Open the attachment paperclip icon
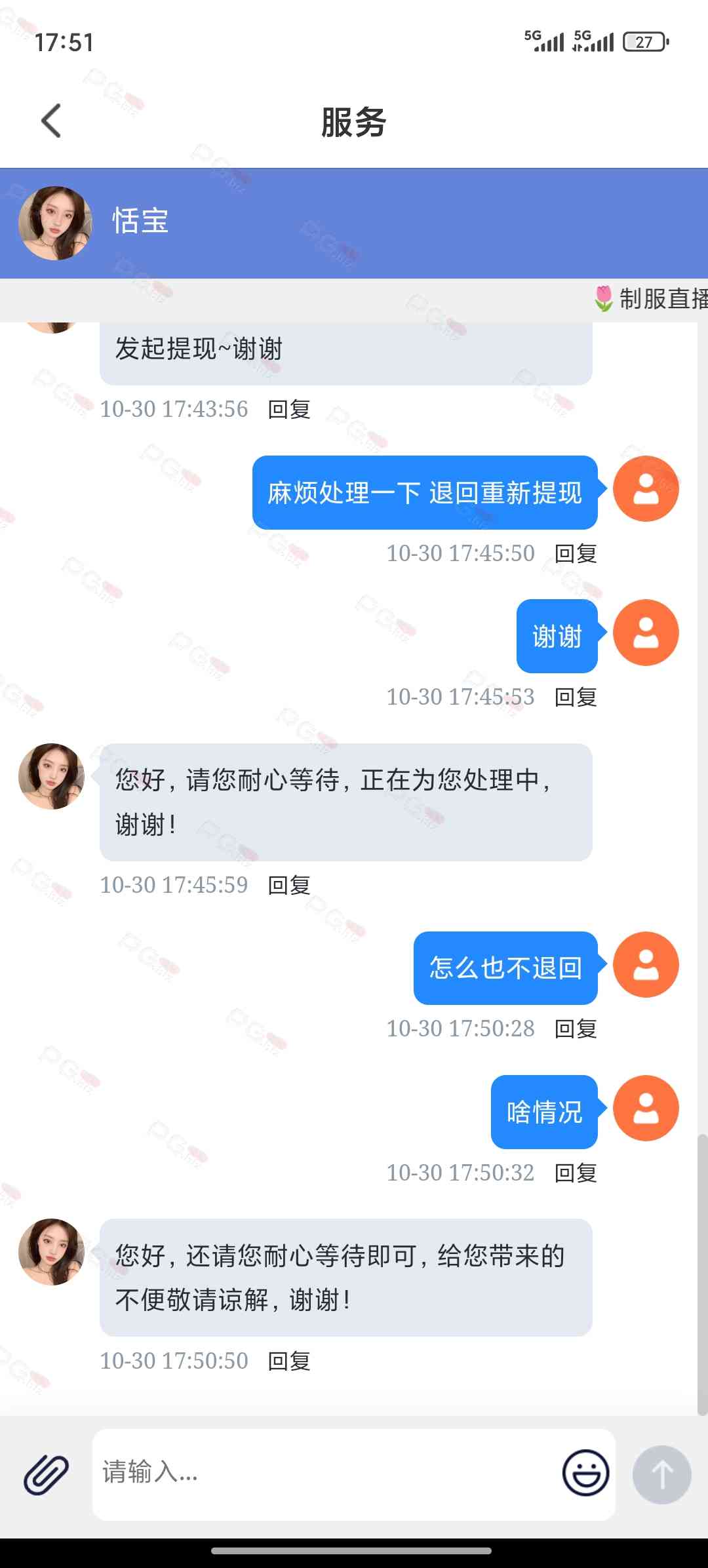 [46, 1474]
